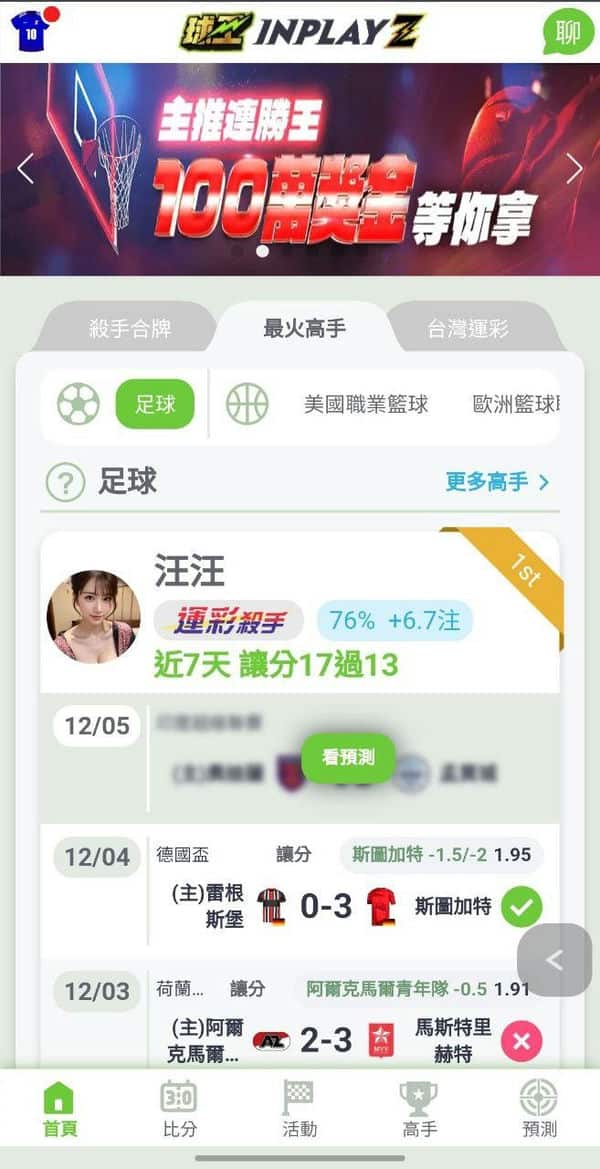Image resolution: width=600 pixels, height=1169 pixels.
Task: Switch to the 活動 tab
Action: coord(300,1108)
